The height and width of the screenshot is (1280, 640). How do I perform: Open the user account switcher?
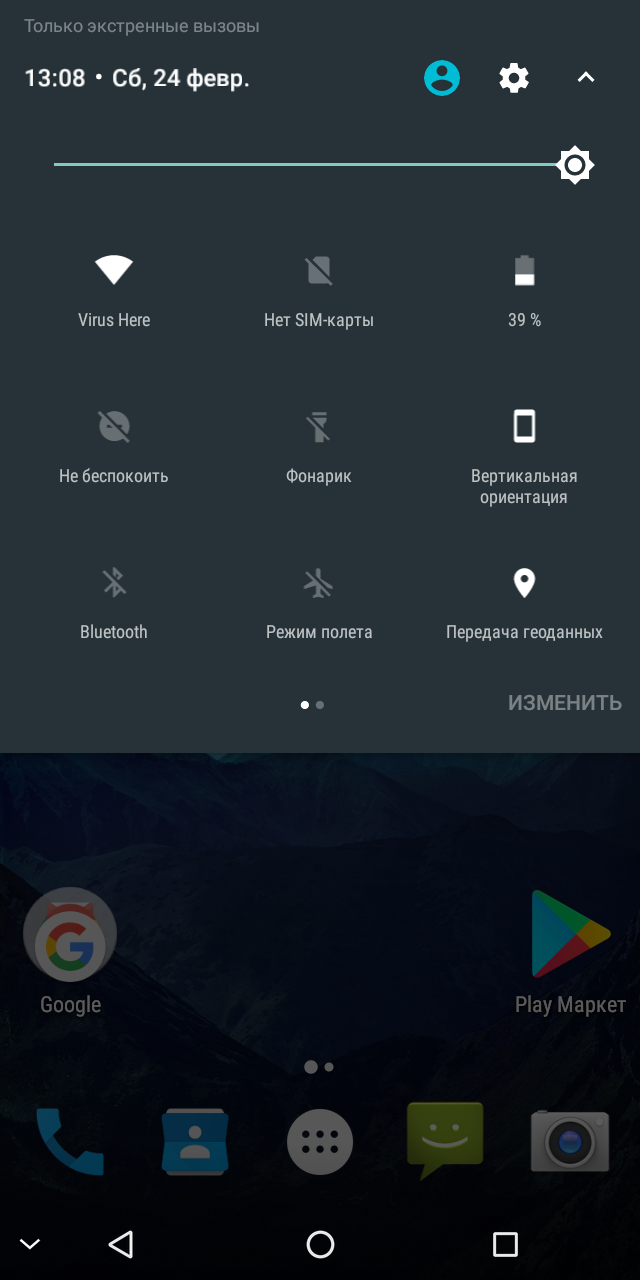(x=442, y=78)
